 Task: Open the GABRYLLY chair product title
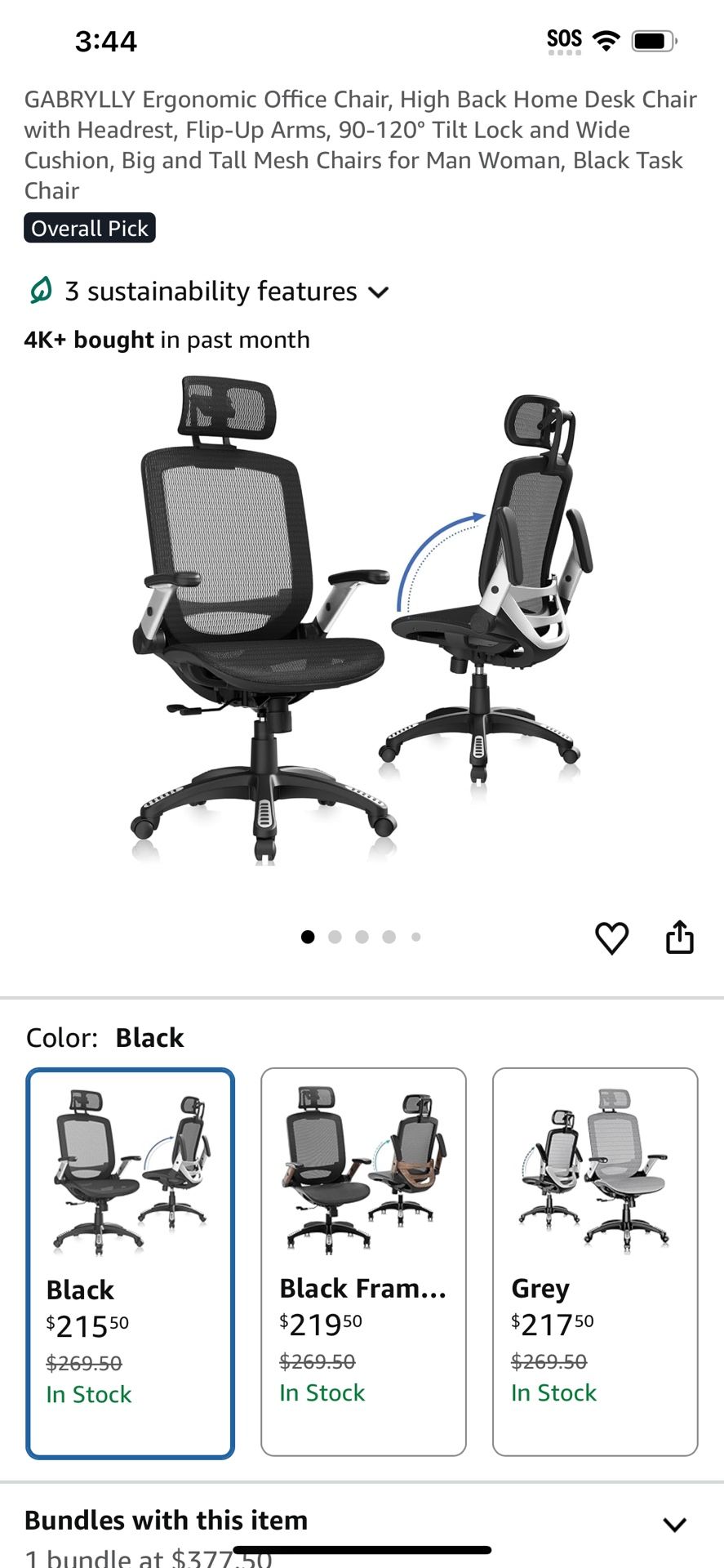(362, 145)
